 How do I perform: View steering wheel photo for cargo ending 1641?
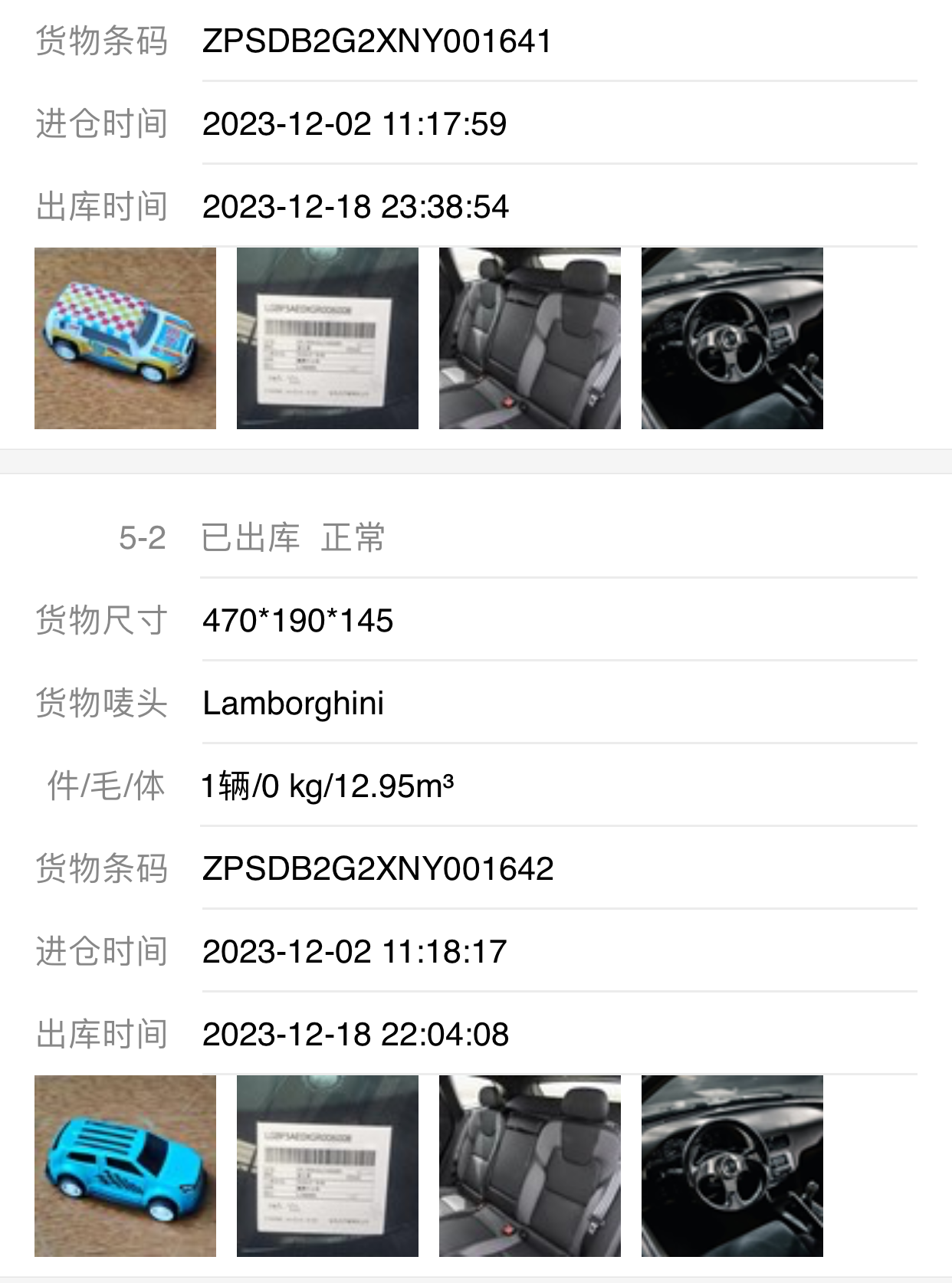click(x=732, y=338)
